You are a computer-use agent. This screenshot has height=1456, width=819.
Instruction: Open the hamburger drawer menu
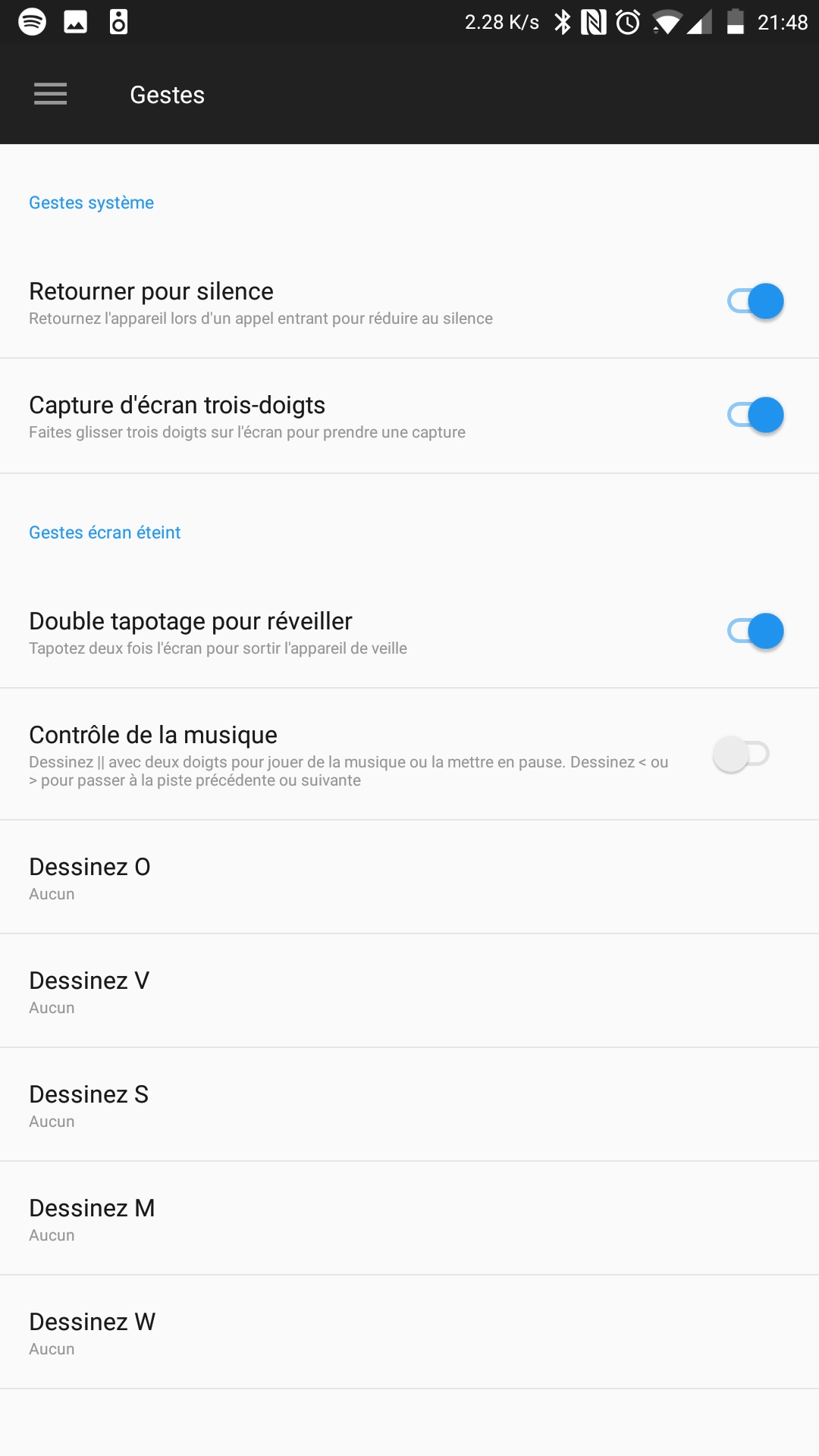[50, 94]
